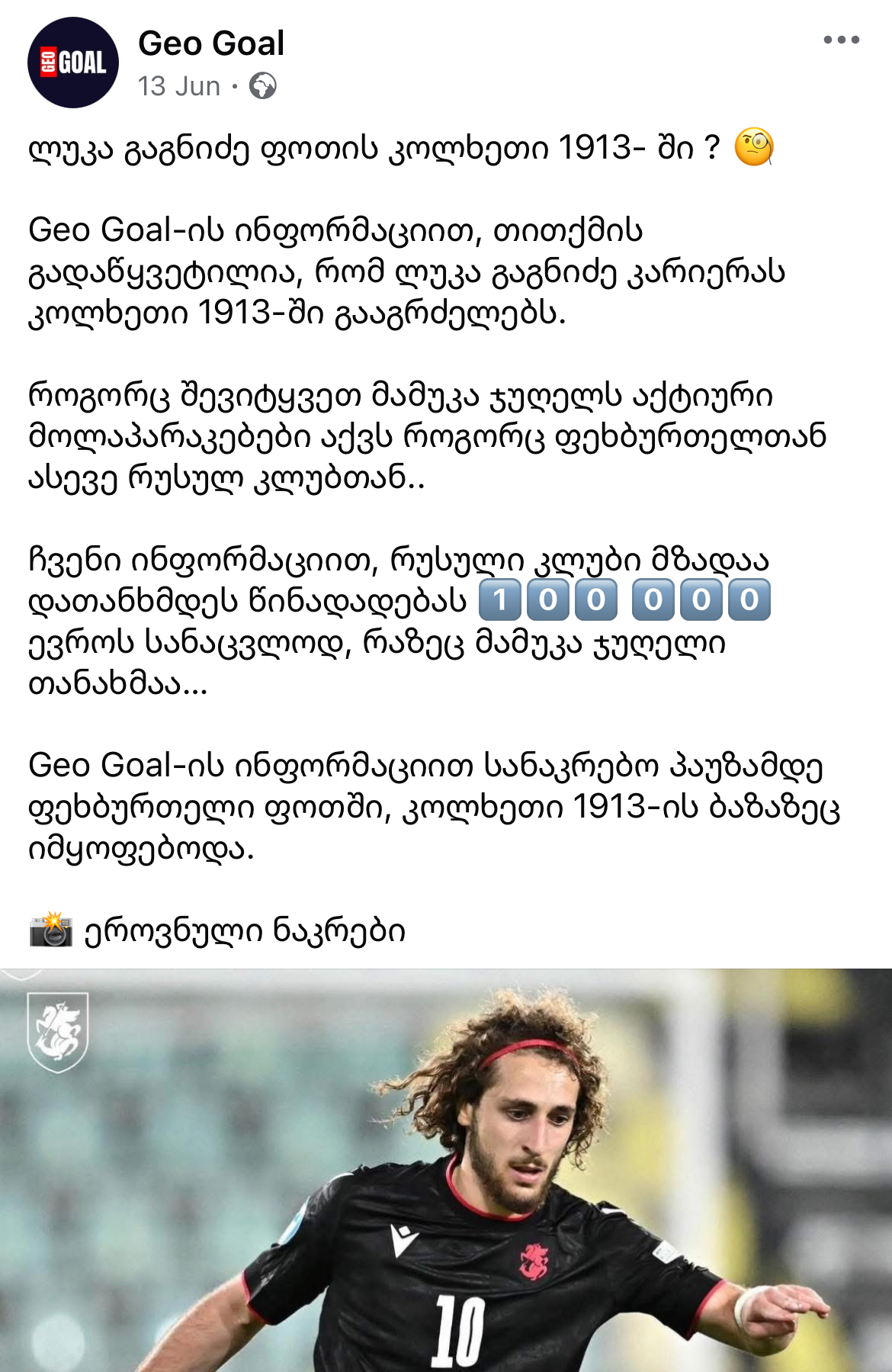The width and height of the screenshot is (892, 1372).
Task: Open the Geo Goal page name
Action: (211, 43)
